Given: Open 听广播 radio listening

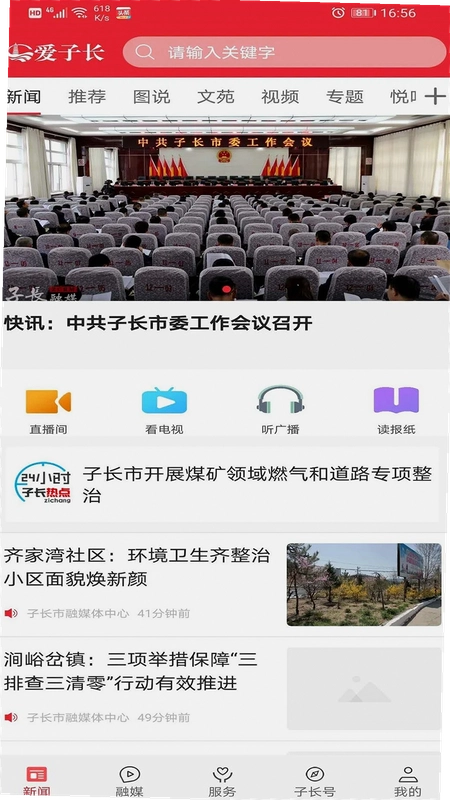Looking at the screenshot, I should tap(281, 410).
